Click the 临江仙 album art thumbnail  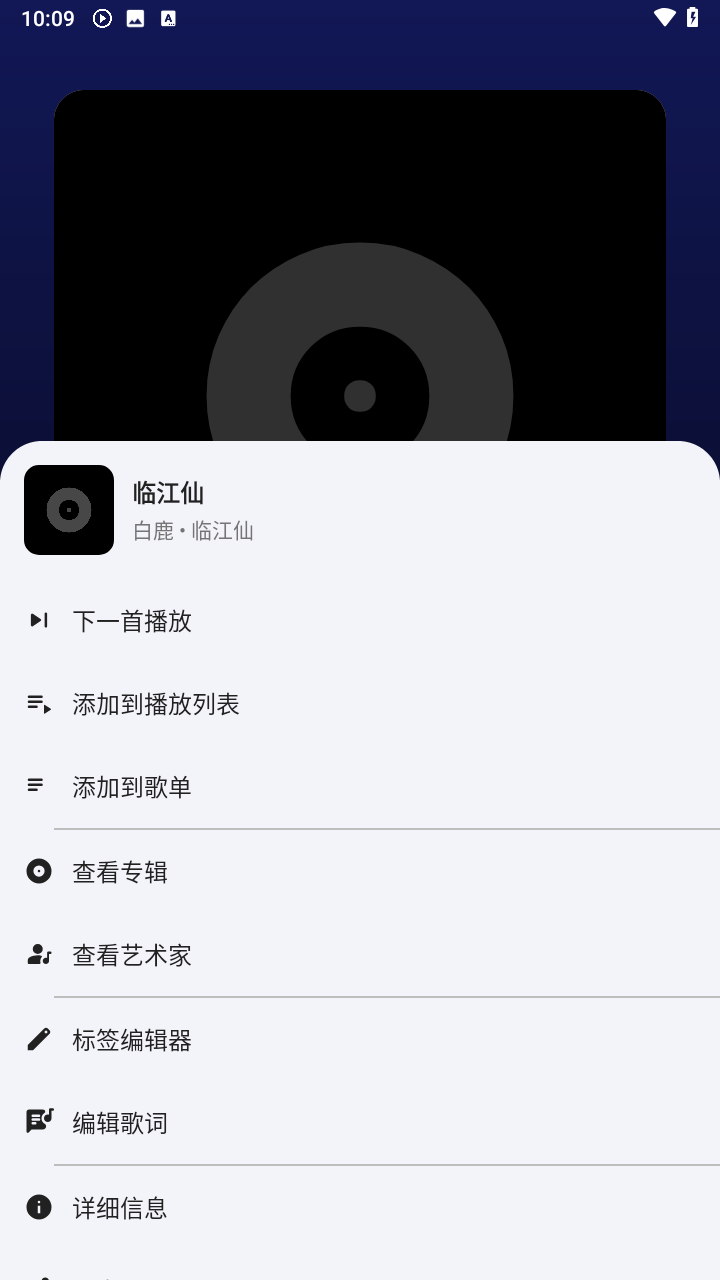[x=68, y=510]
